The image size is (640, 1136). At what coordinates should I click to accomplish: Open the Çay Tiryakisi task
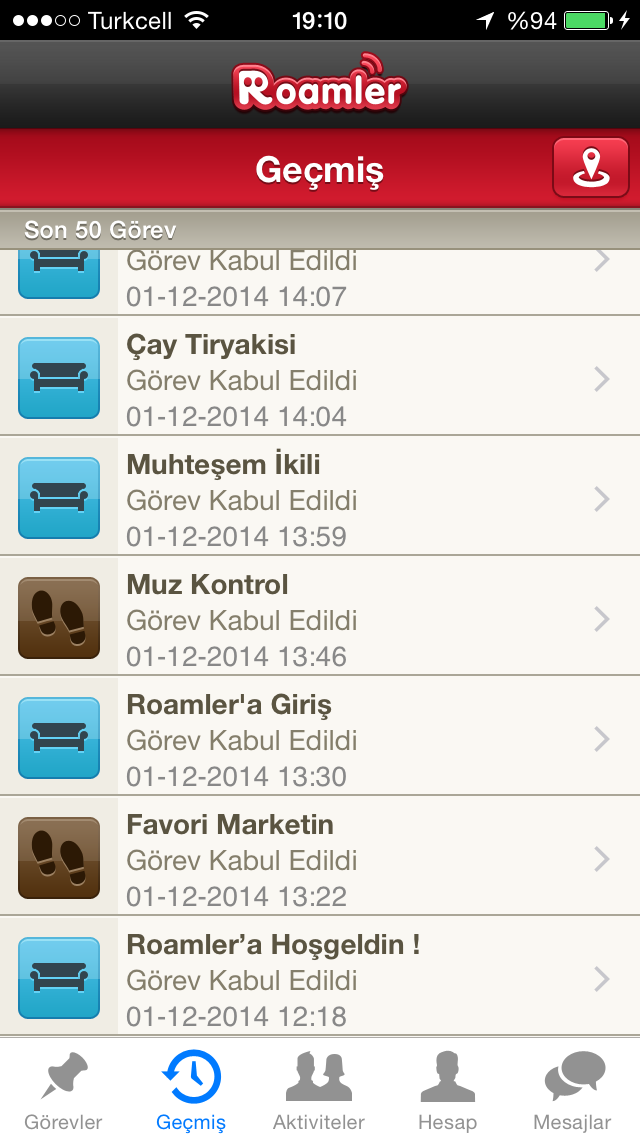(x=320, y=377)
